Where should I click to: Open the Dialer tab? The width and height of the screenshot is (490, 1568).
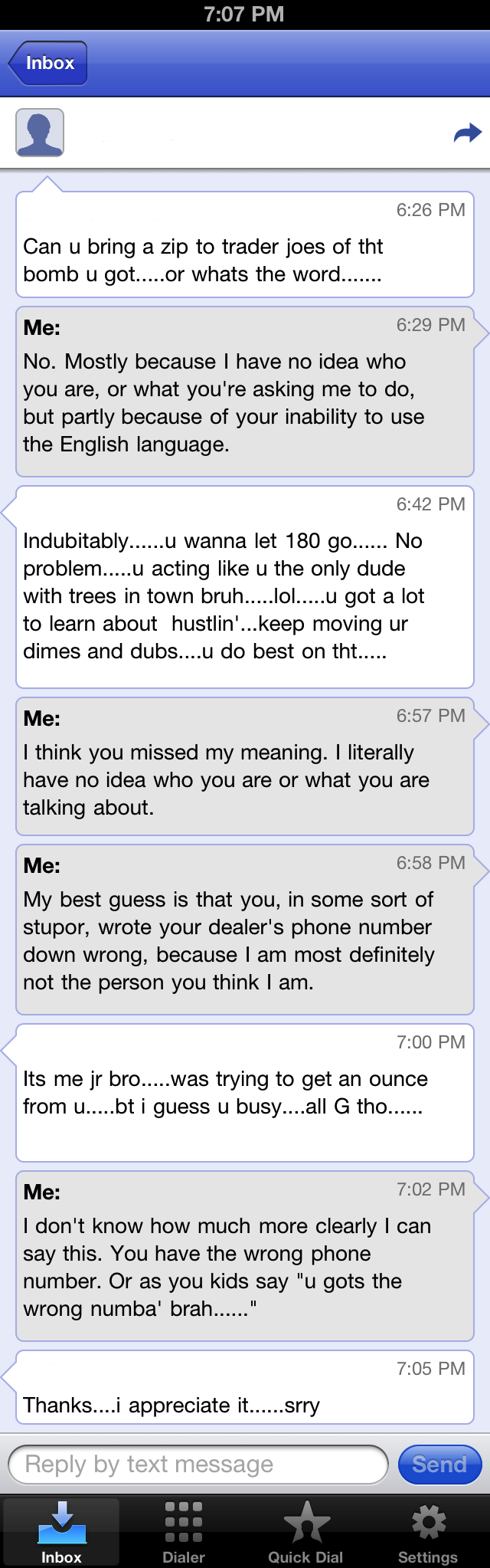184,1531
